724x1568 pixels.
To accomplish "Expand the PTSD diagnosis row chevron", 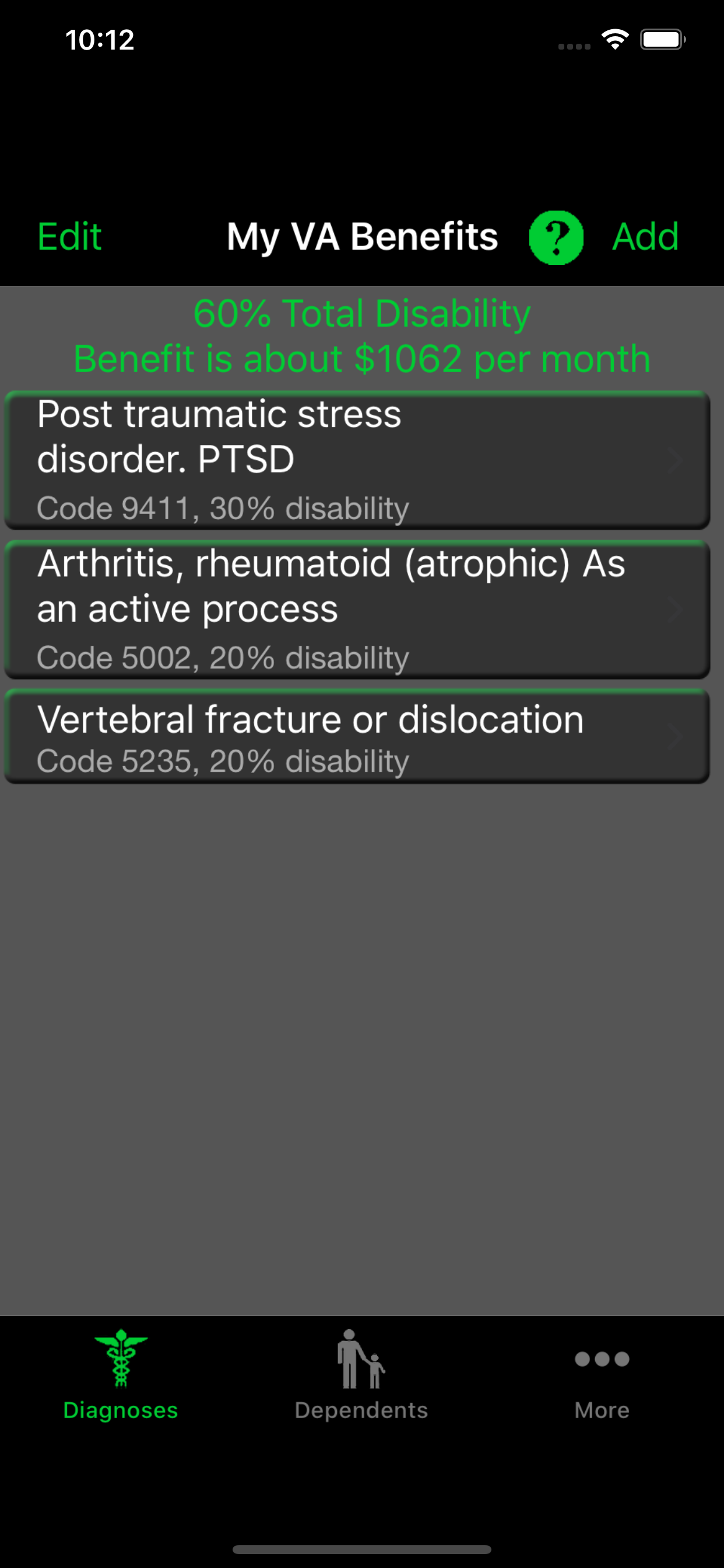I will pyautogui.click(x=674, y=461).
